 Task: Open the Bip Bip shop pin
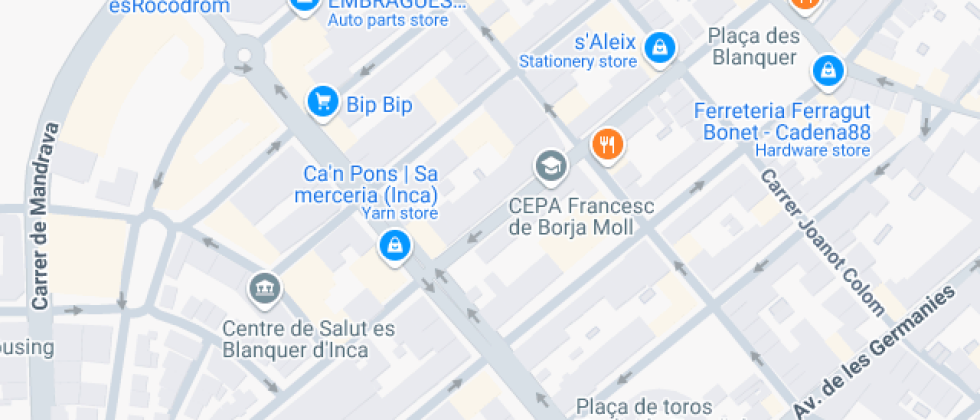coord(322,101)
